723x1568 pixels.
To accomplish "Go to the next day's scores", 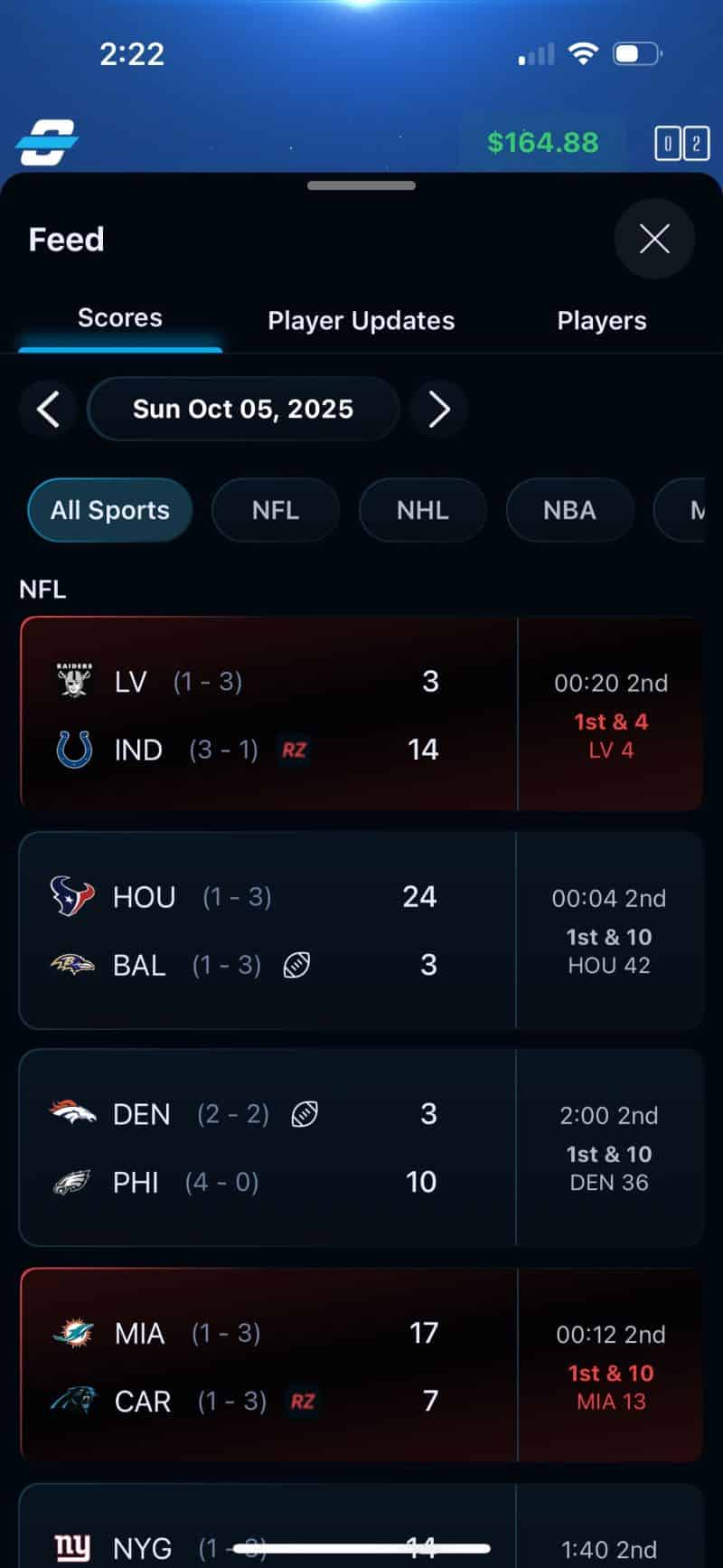I will pos(438,409).
